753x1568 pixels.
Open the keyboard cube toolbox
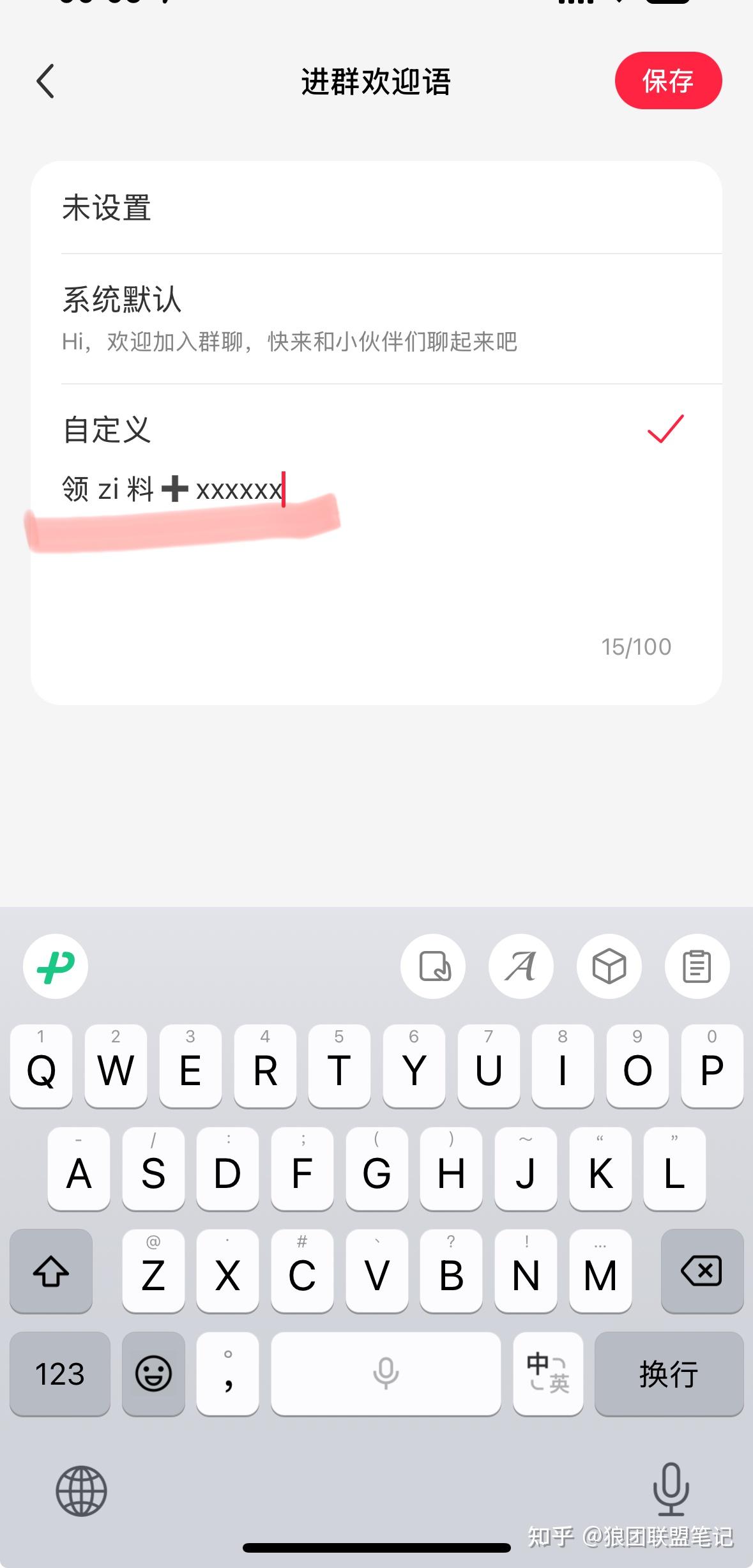click(609, 966)
